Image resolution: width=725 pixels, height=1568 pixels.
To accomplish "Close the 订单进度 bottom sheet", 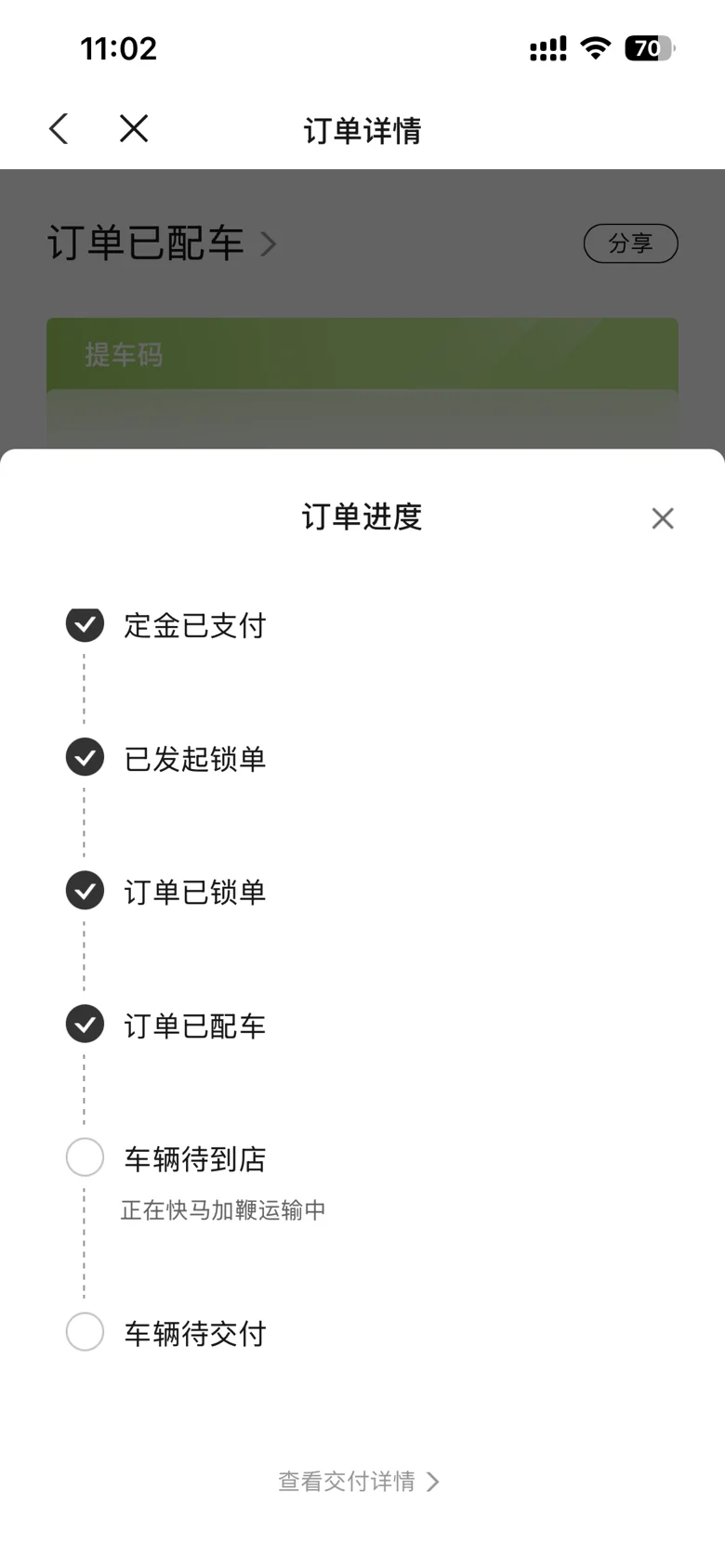I will tap(663, 518).
